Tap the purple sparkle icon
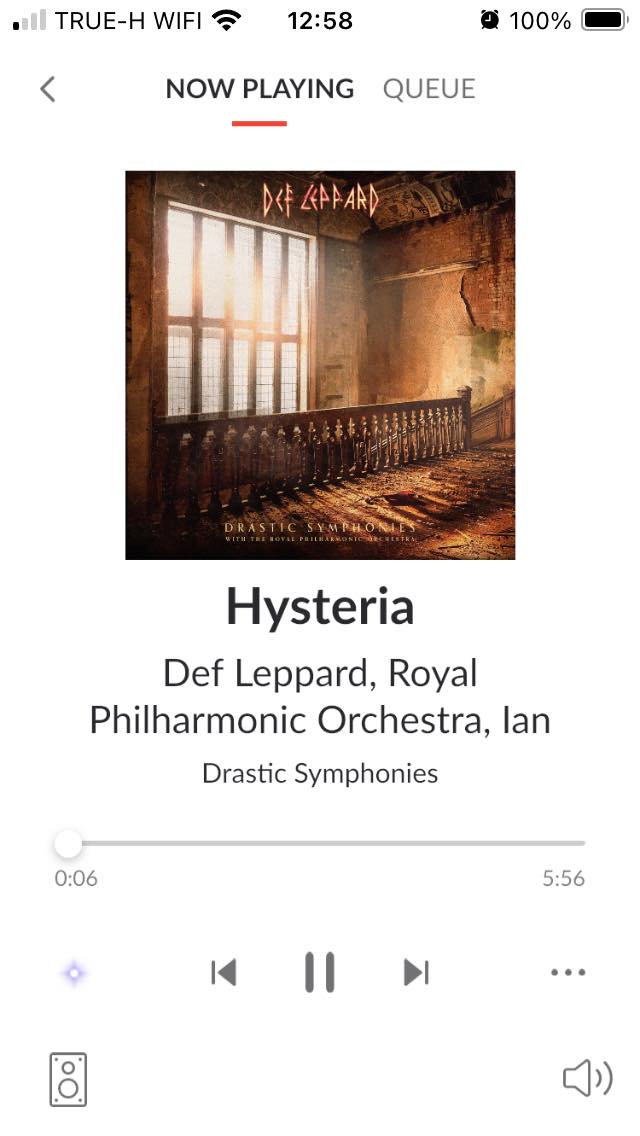The image size is (640, 1136). (74, 973)
